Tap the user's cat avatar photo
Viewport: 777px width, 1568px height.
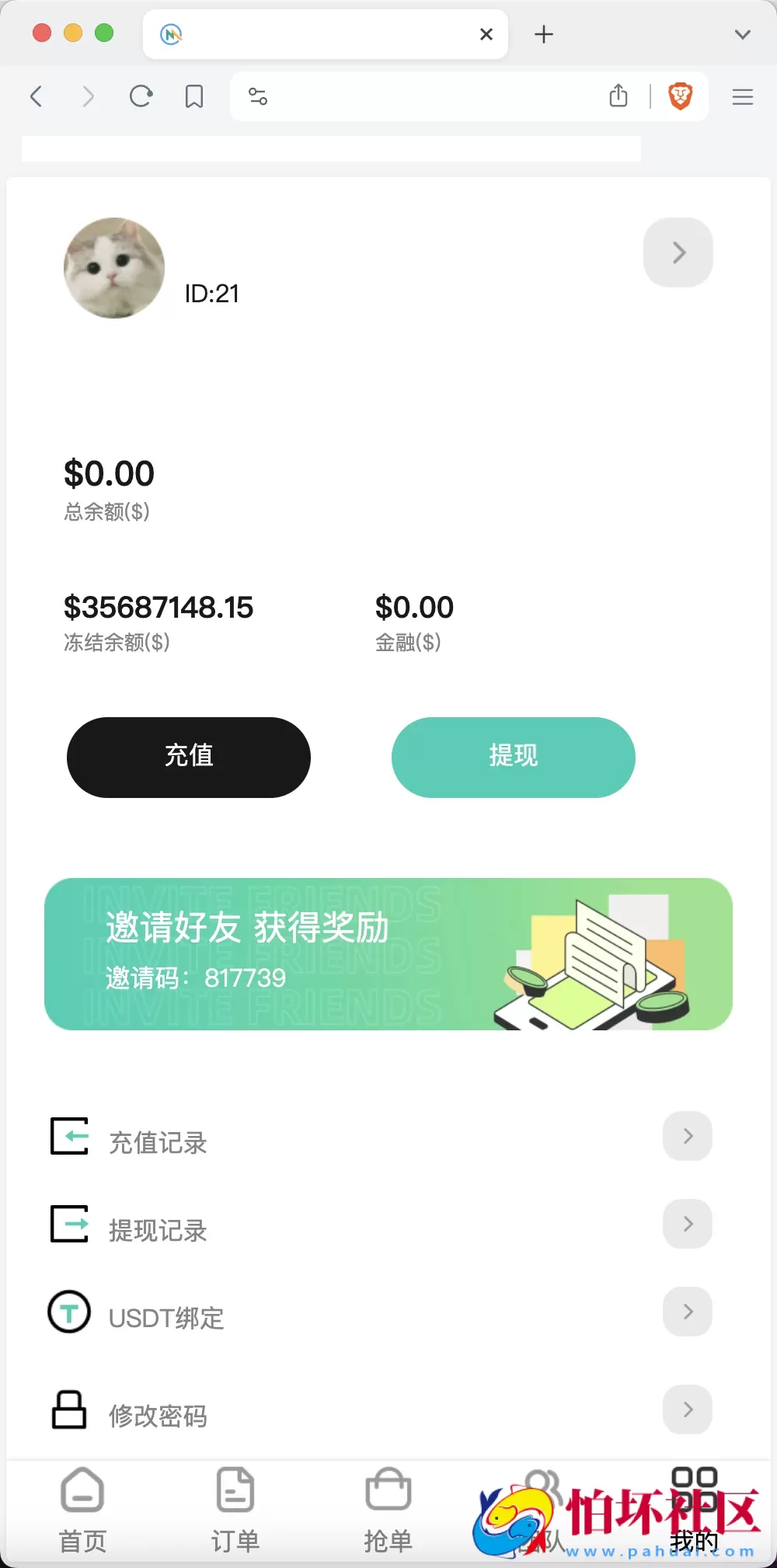[114, 268]
